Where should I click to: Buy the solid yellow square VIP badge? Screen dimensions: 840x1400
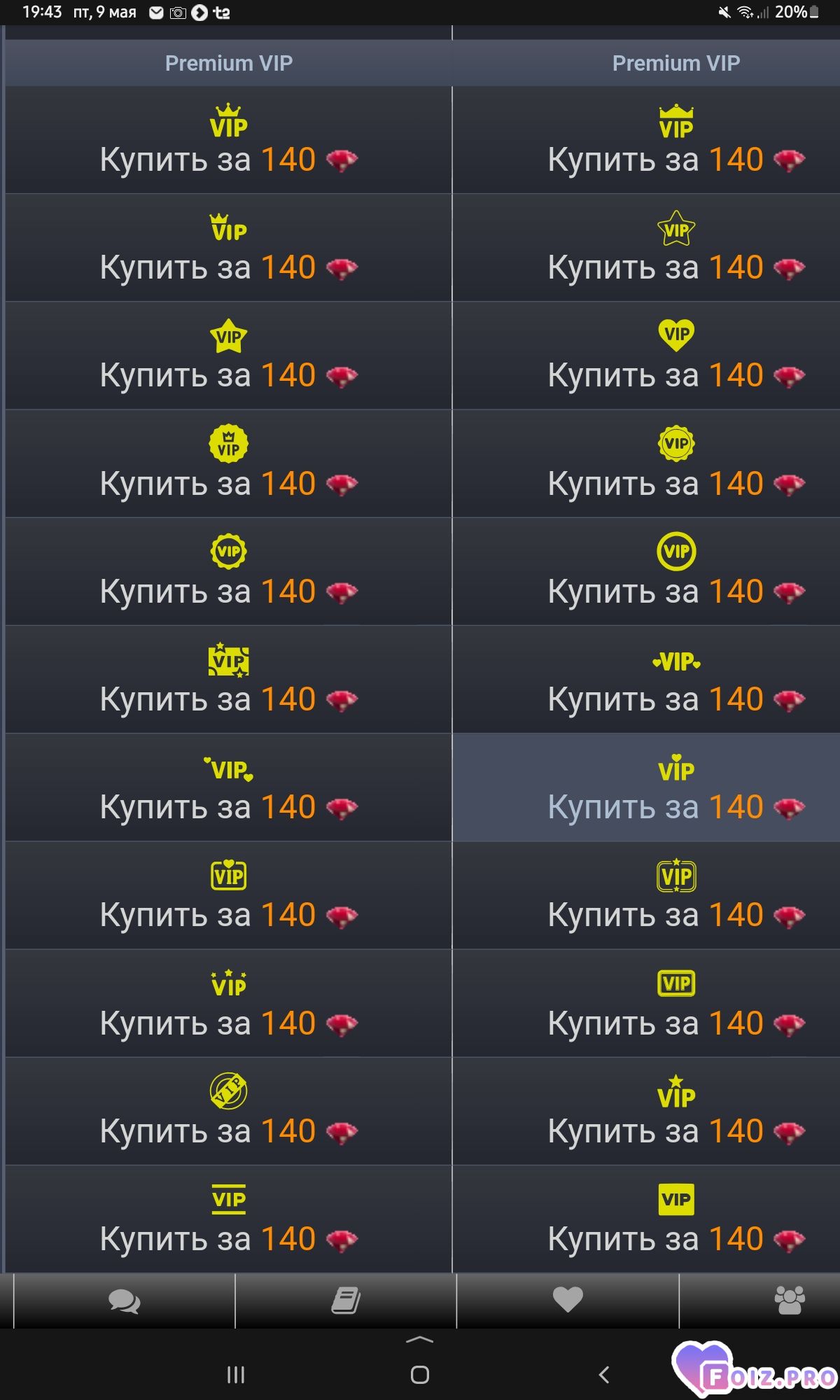tap(646, 1219)
